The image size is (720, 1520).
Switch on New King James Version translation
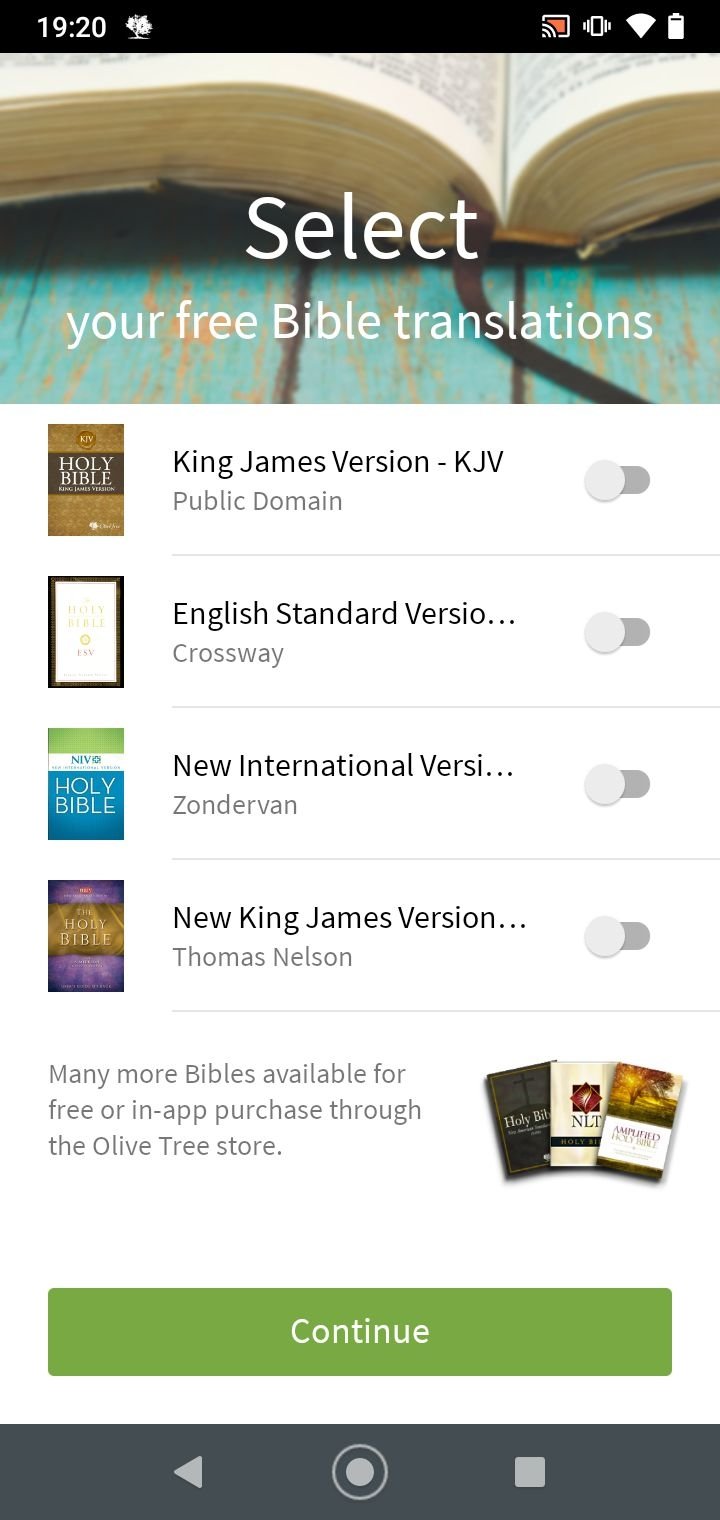[x=617, y=937]
